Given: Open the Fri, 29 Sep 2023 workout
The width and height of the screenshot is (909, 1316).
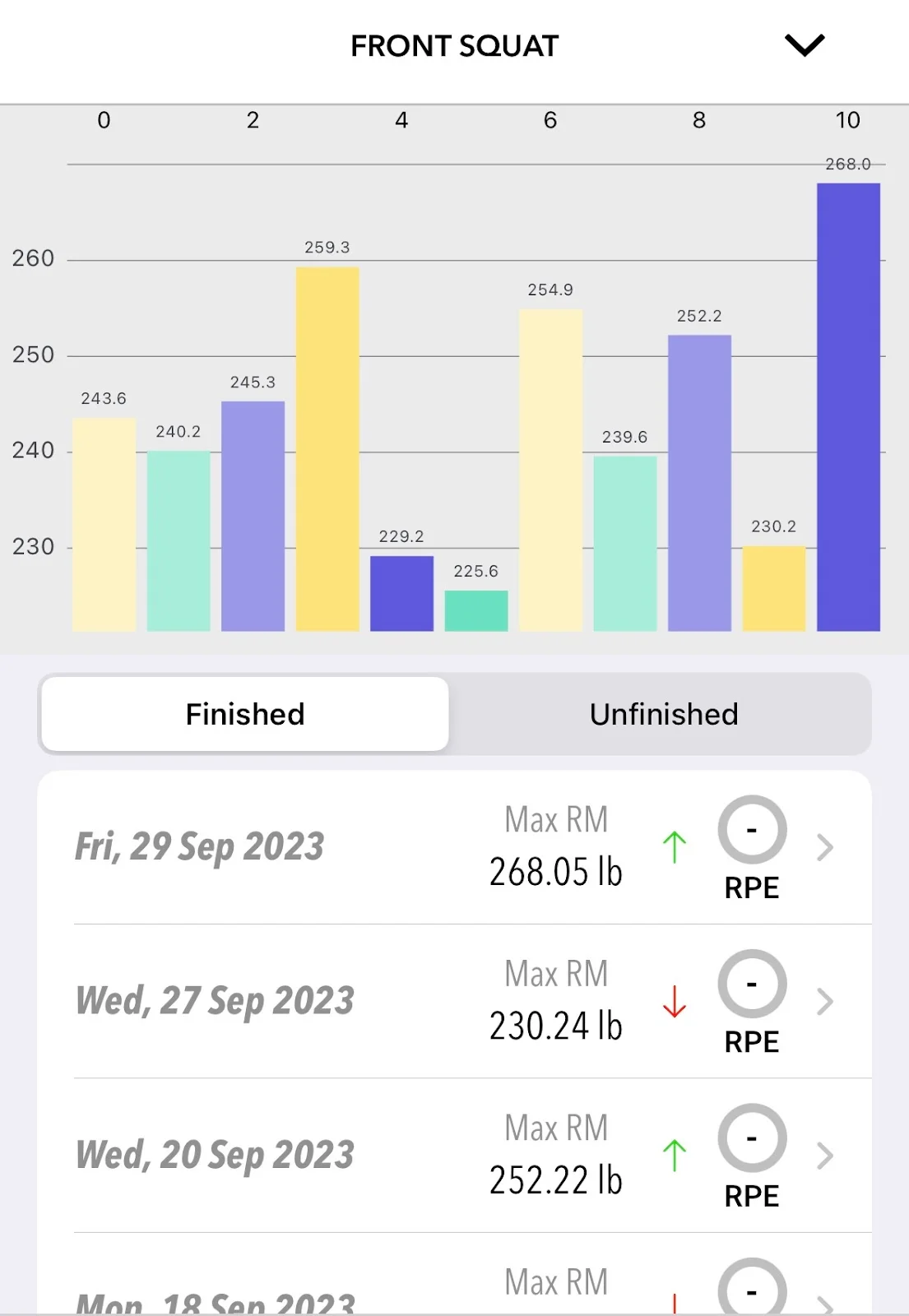Looking at the screenshot, I should point(824,847).
